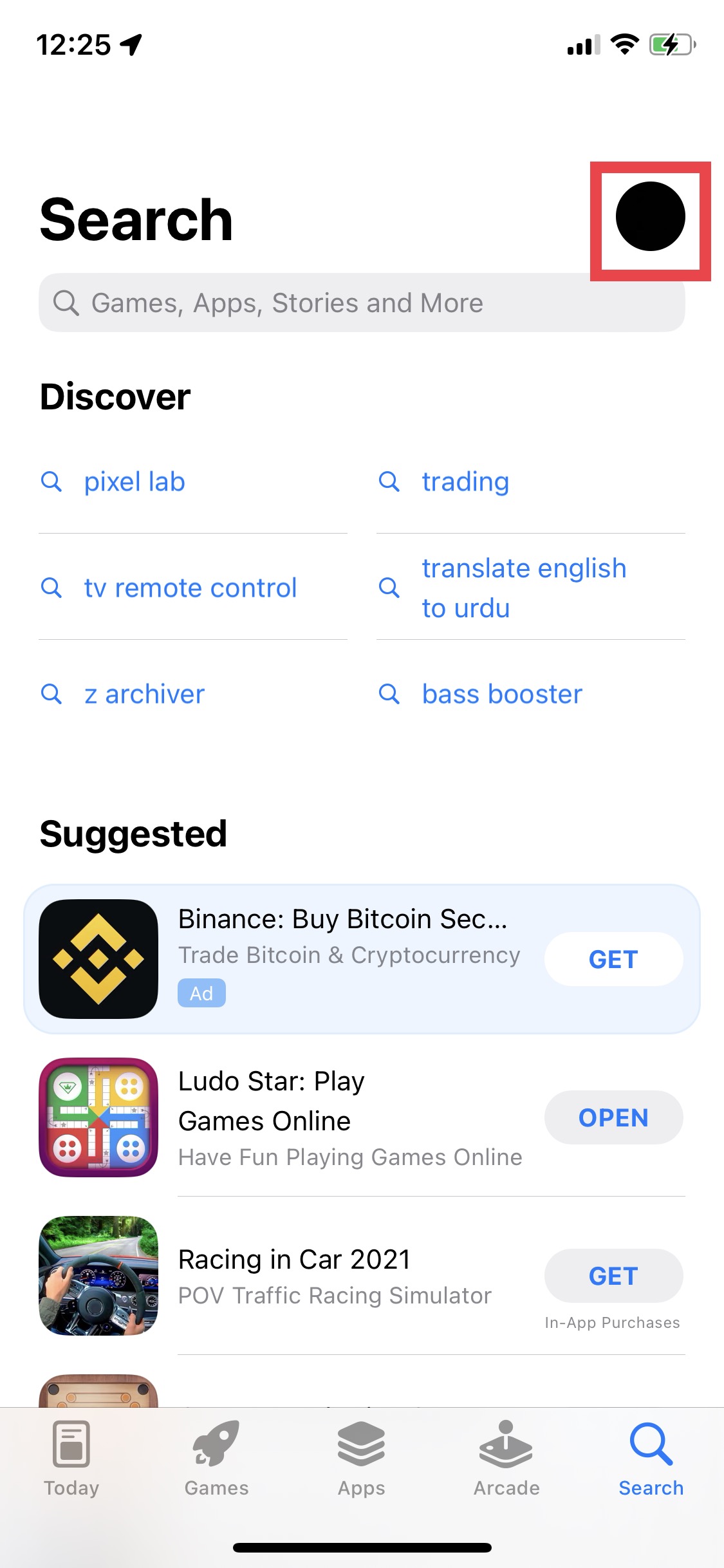
Task: Tap GET to install Binance
Action: (613, 959)
